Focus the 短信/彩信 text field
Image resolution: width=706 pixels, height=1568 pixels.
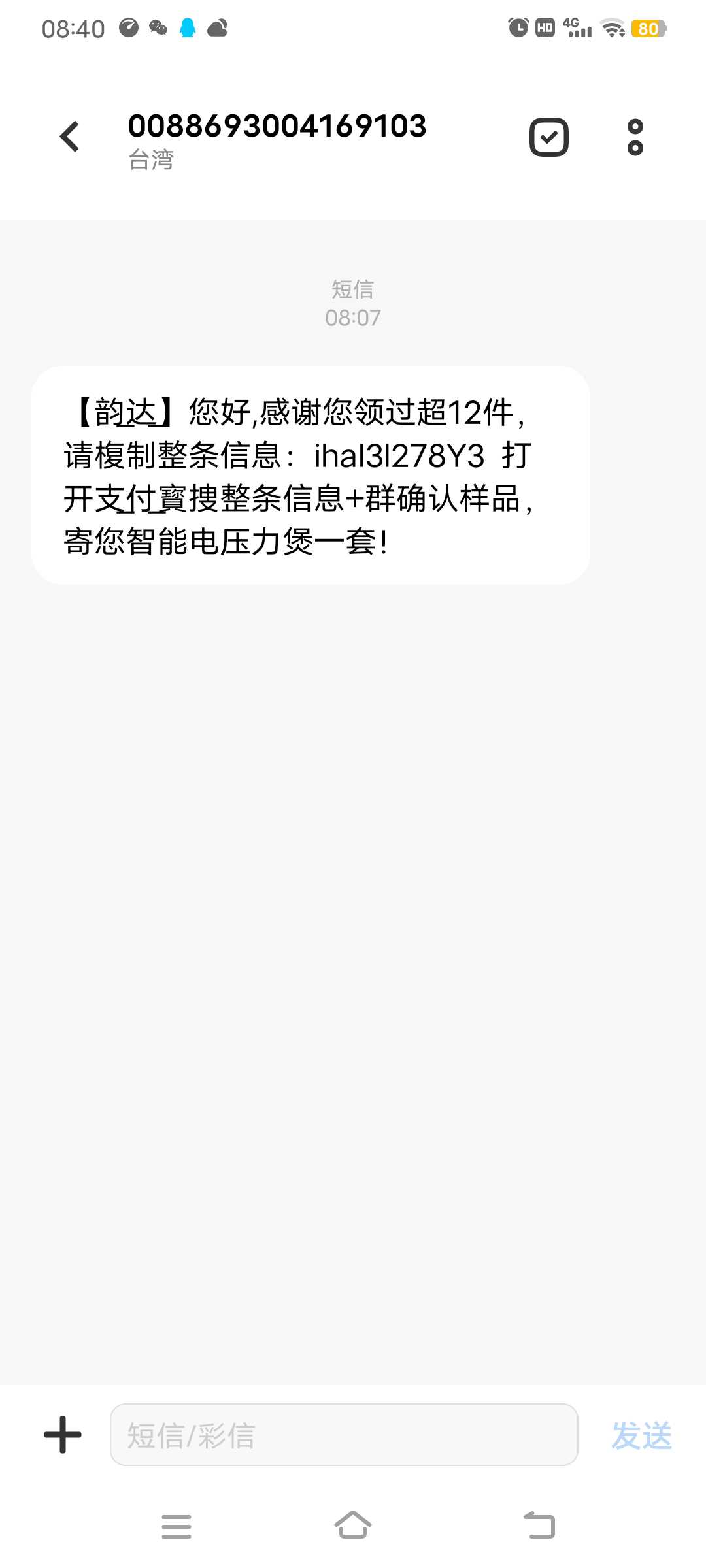(344, 1435)
